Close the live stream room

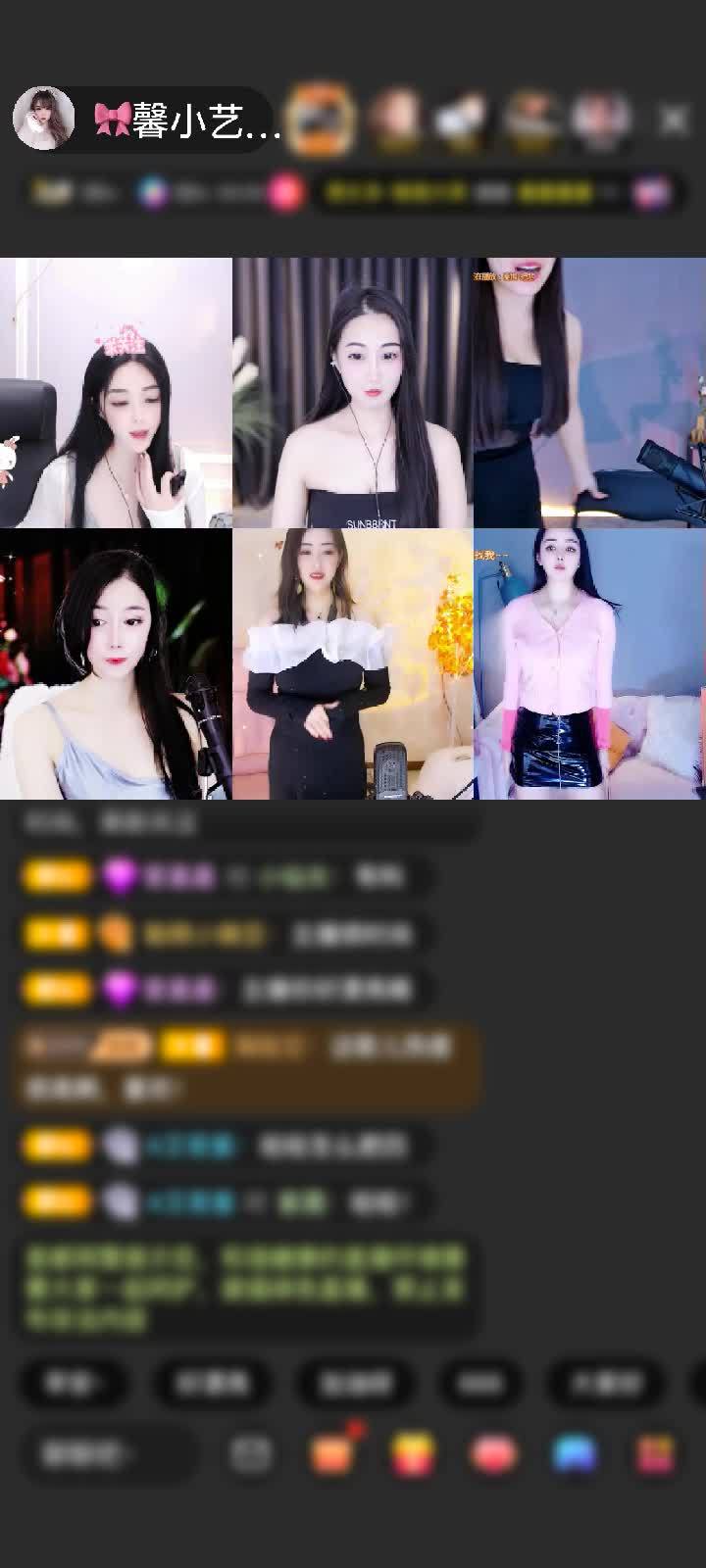tap(674, 120)
